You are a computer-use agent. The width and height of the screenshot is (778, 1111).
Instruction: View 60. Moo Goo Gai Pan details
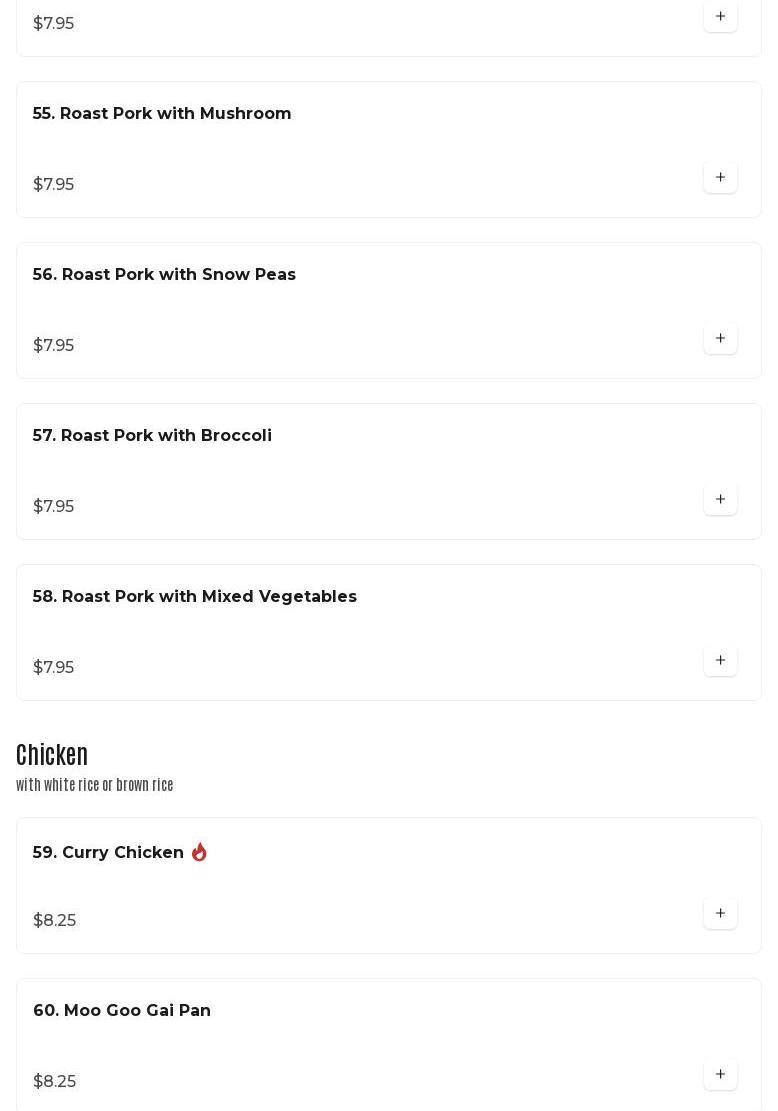[x=122, y=1011]
